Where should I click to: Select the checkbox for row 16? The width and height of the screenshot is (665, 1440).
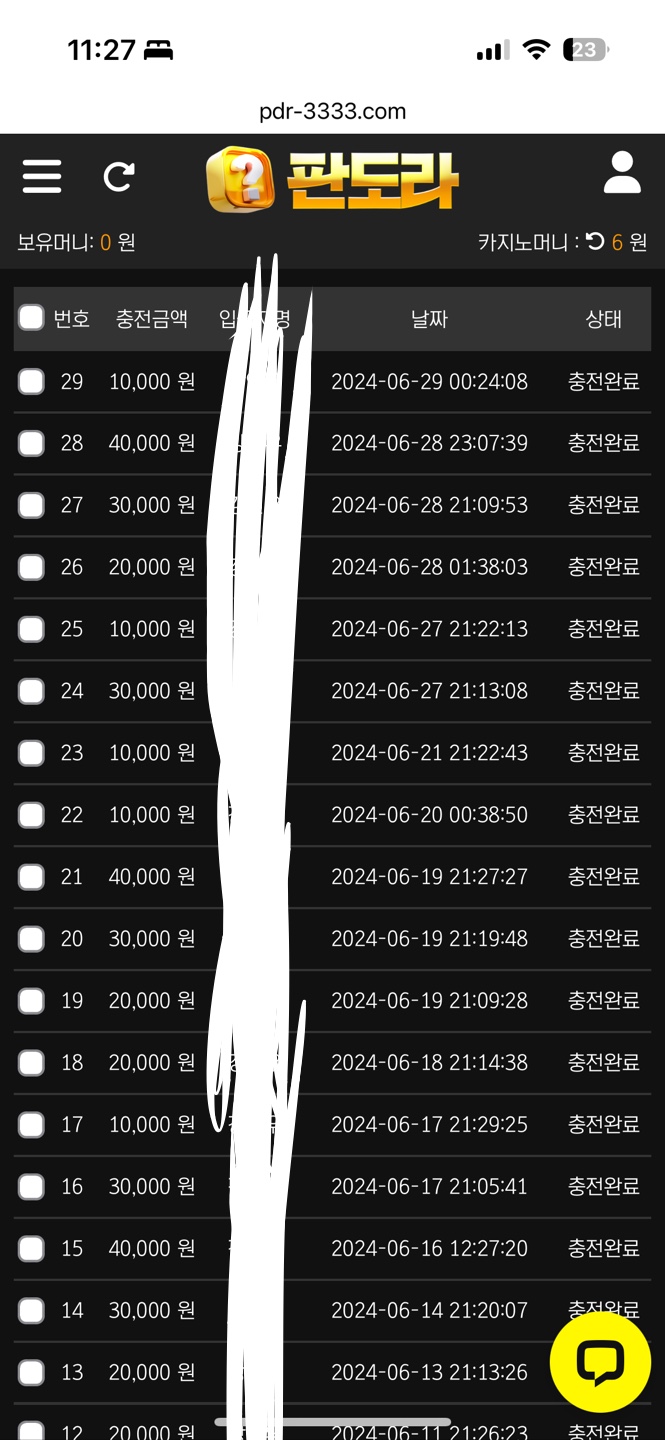click(x=31, y=1187)
